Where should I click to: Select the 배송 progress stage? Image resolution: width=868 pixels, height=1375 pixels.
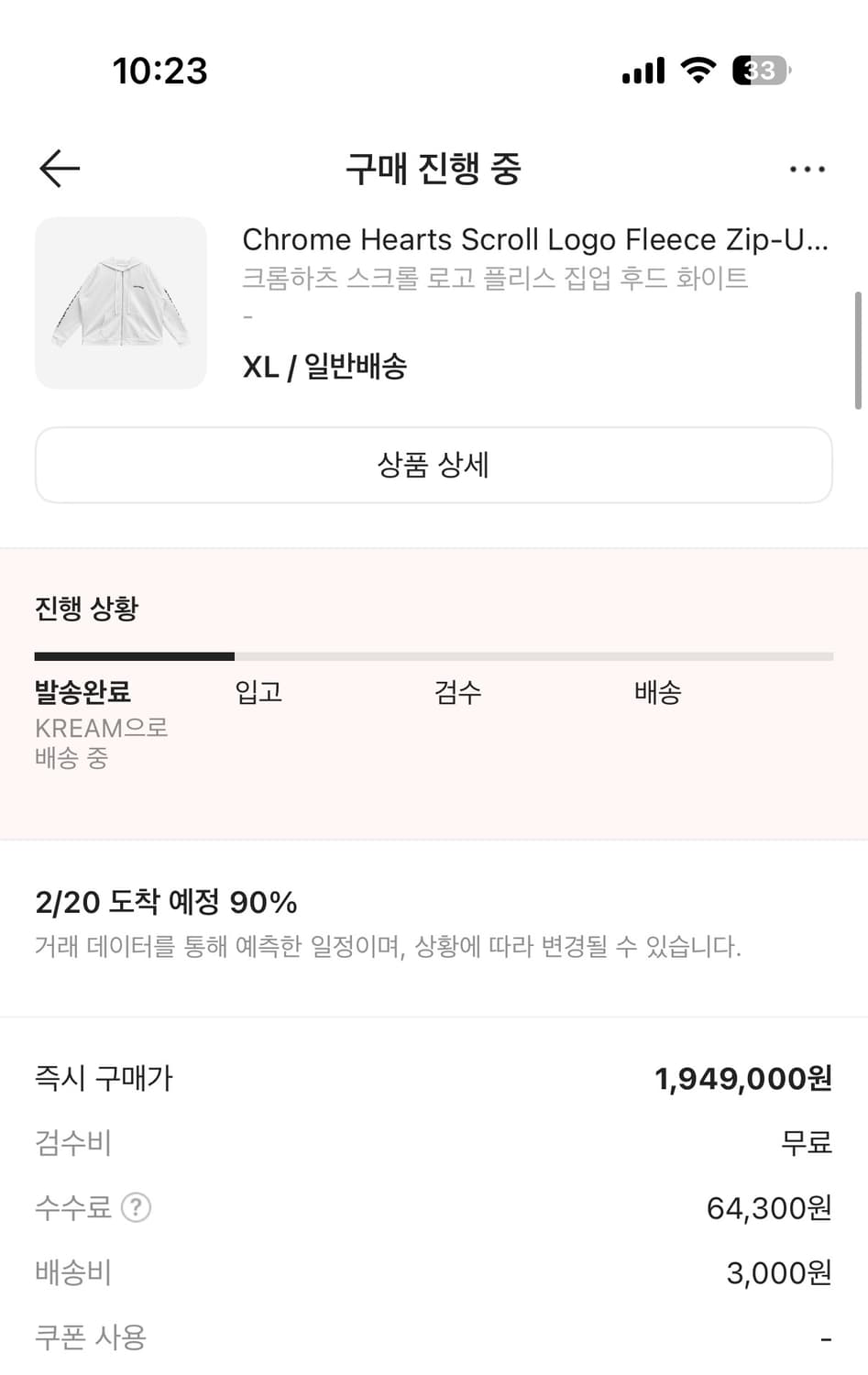pyautogui.click(x=658, y=693)
